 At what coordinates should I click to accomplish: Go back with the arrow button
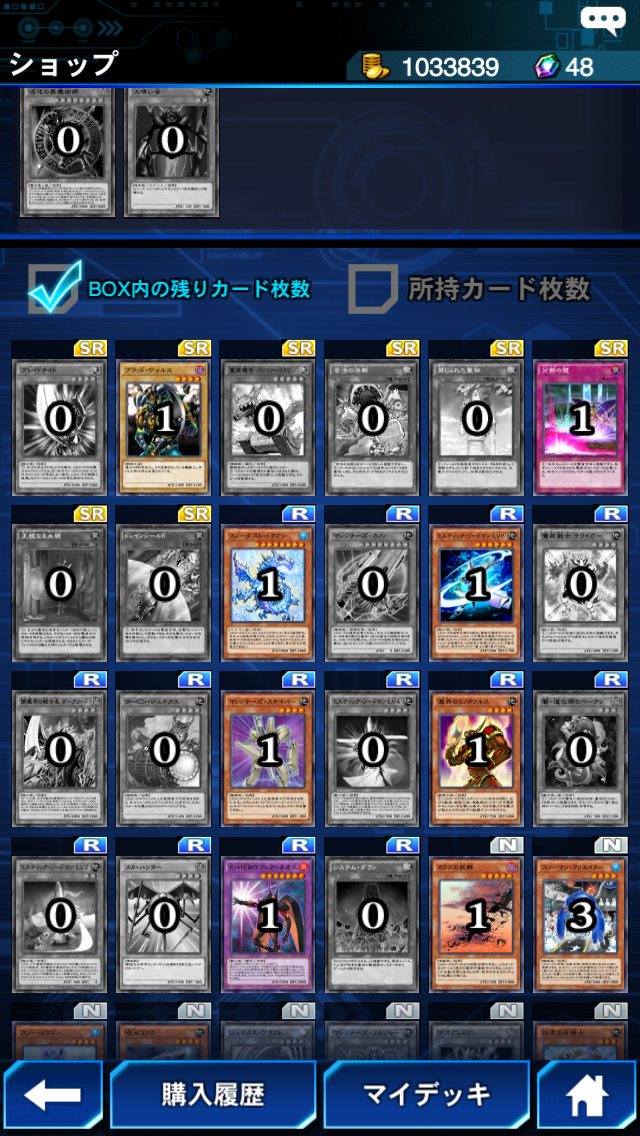pyautogui.click(x=52, y=1095)
